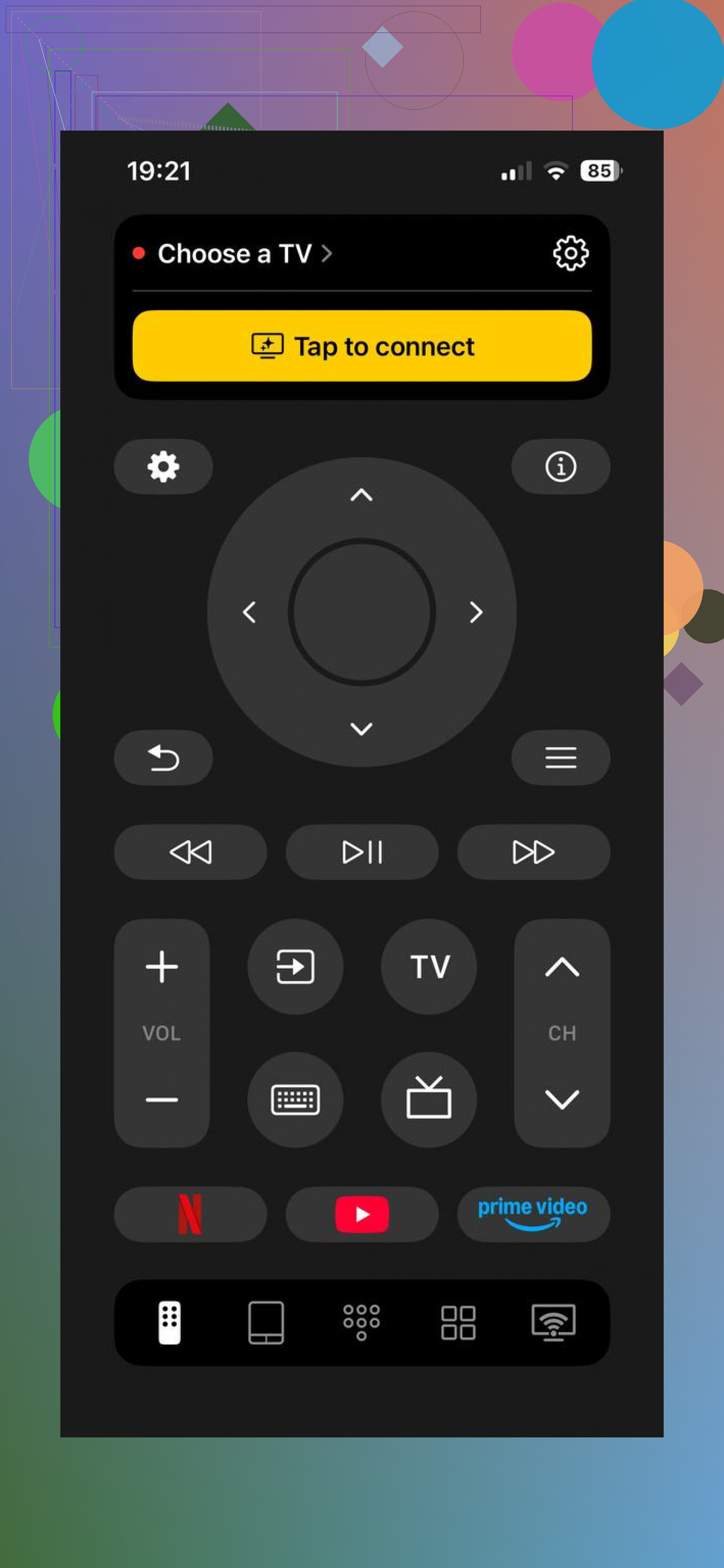The height and width of the screenshot is (1568, 724).
Task: Tap the yellow Tap to connect button
Action: coord(362,346)
